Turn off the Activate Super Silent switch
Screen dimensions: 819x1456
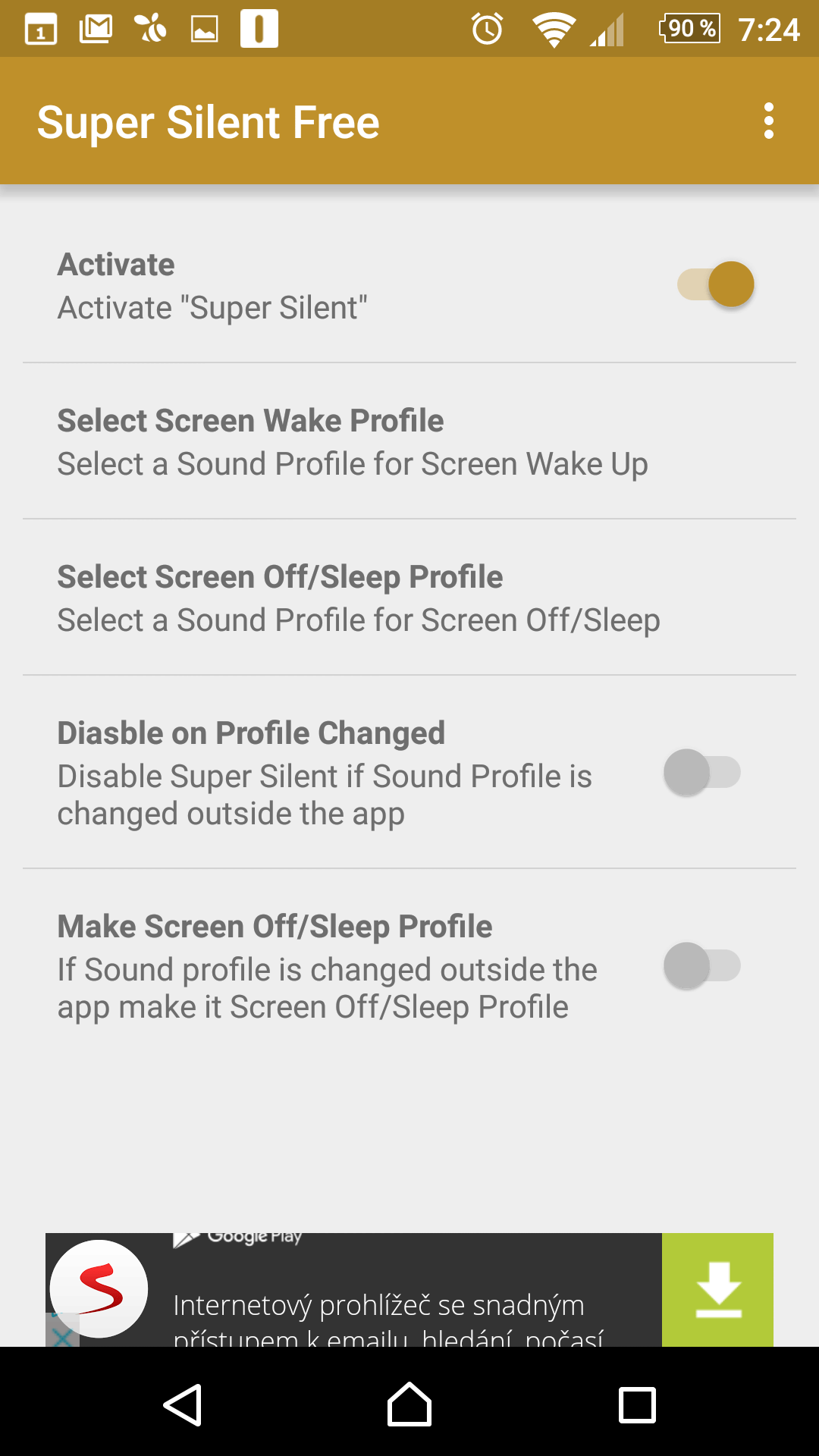[x=715, y=284]
